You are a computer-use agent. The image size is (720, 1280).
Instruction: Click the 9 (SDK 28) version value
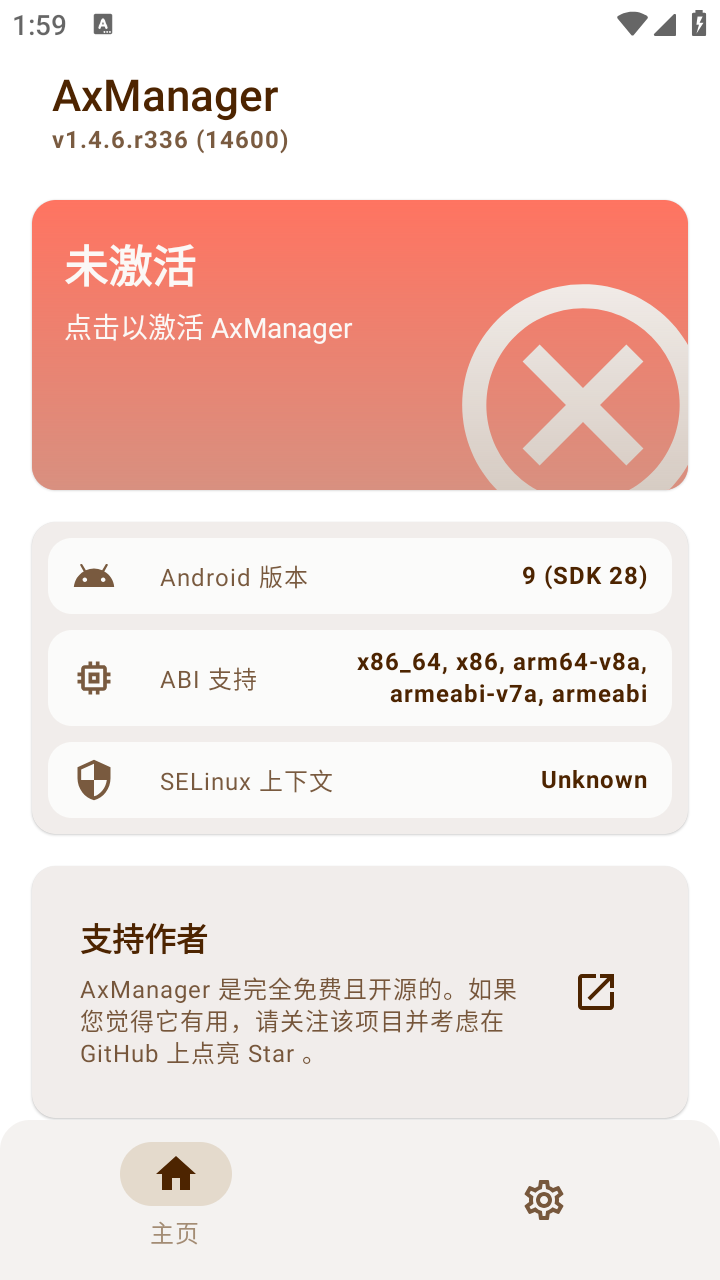(582, 576)
